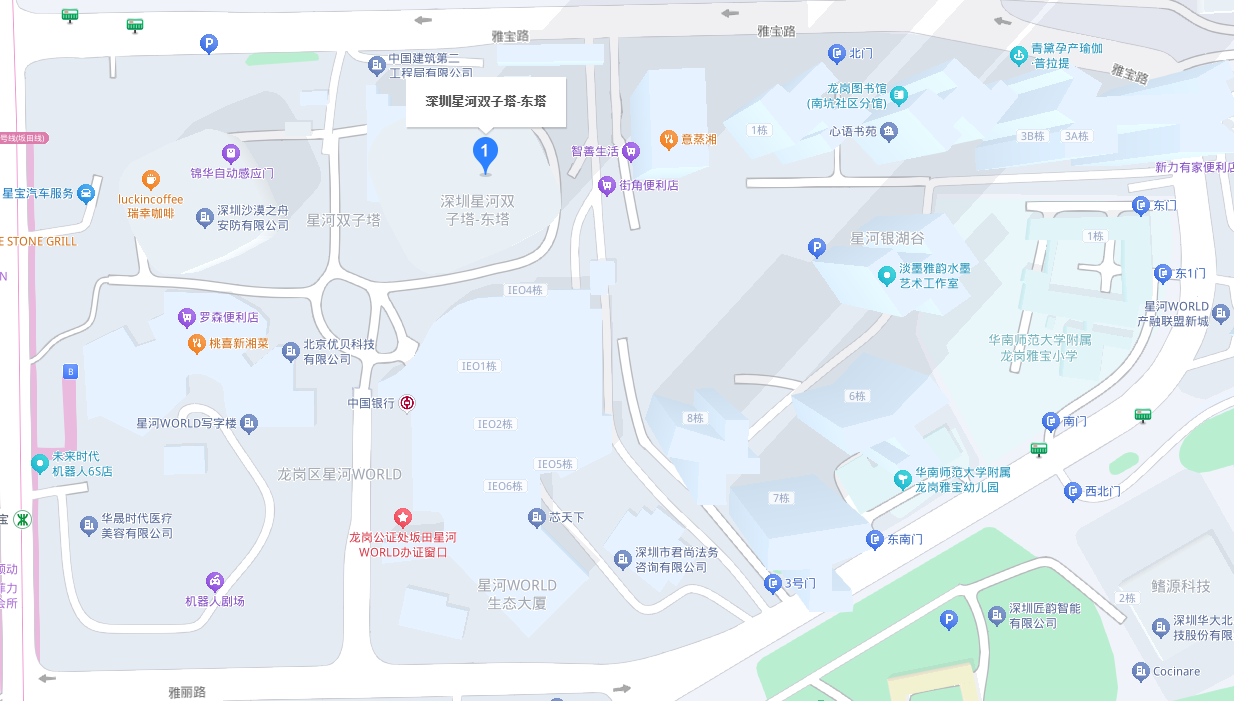The height and width of the screenshot is (701, 1234).
Task: Select the 淡墨雅韵水墨艺术工作室 marker
Action: click(886, 275)
